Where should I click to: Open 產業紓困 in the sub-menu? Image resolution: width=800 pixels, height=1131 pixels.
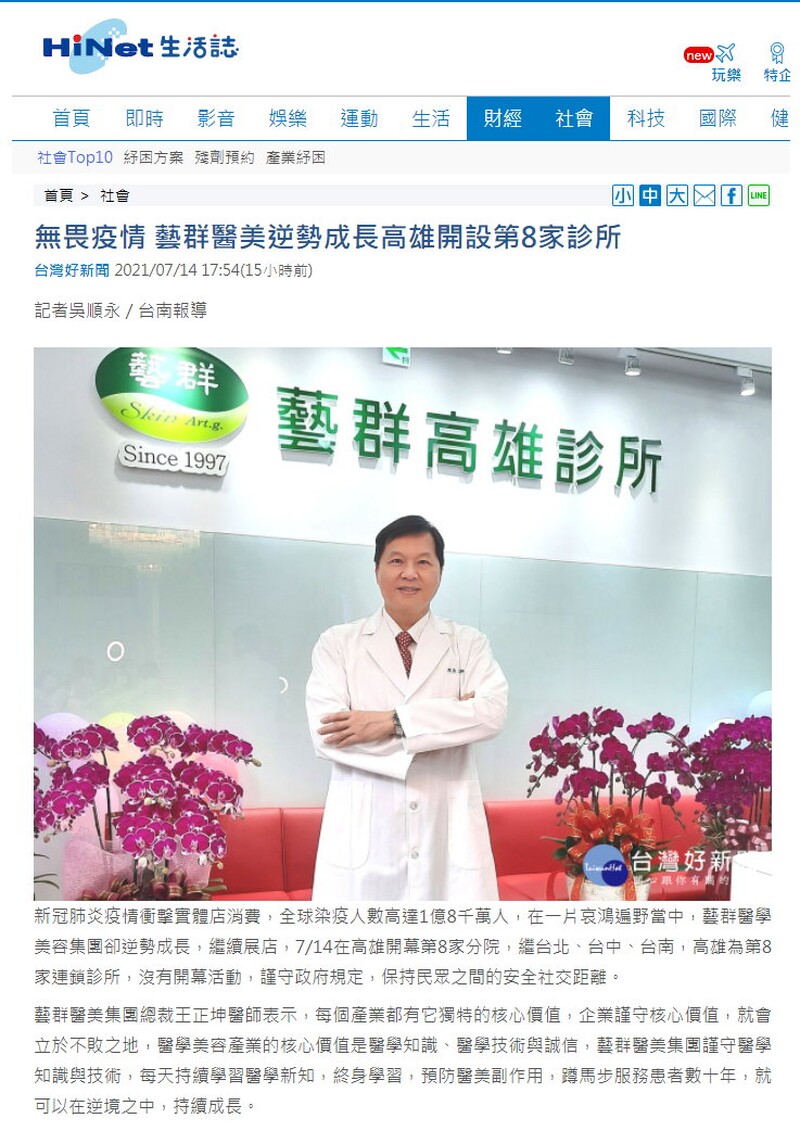point(296,158)
